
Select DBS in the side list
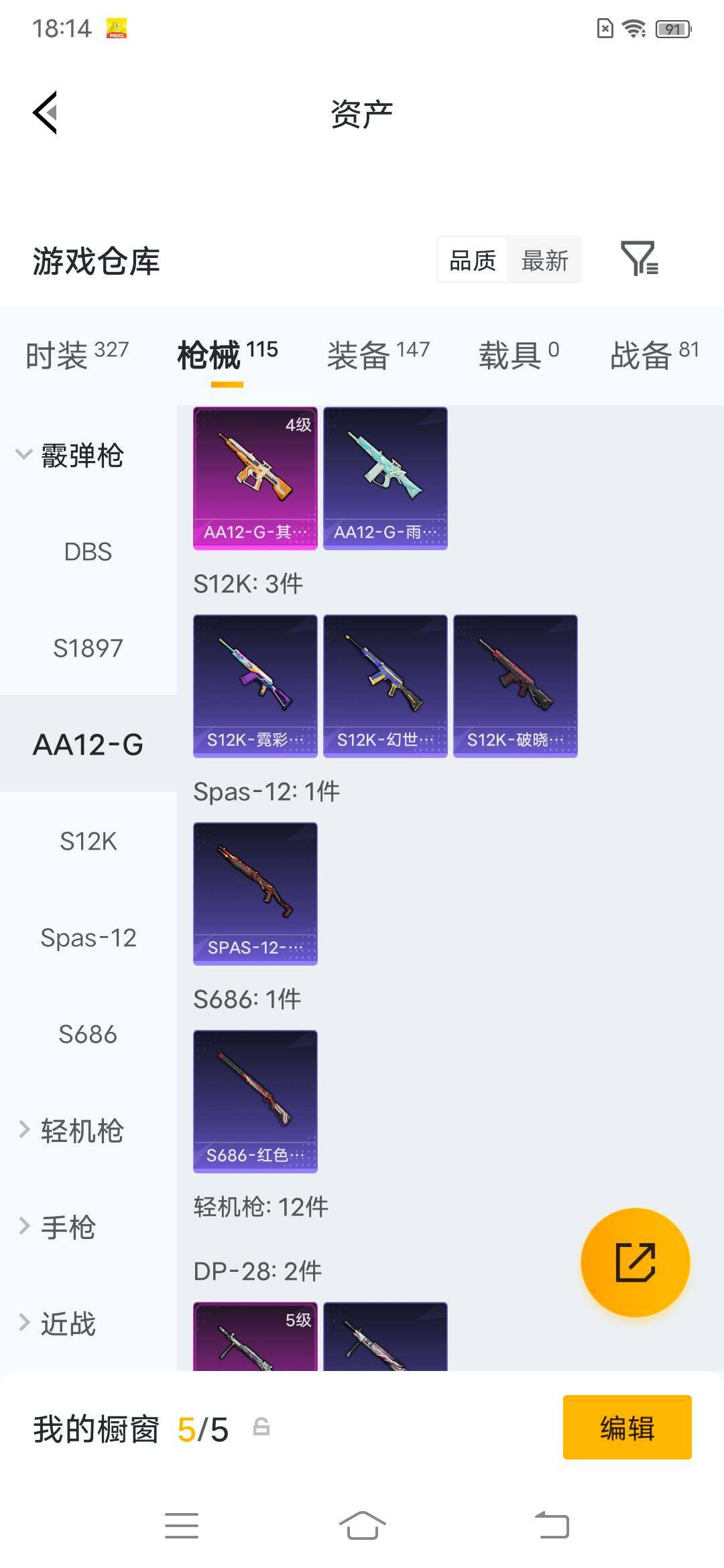(88, 551)
